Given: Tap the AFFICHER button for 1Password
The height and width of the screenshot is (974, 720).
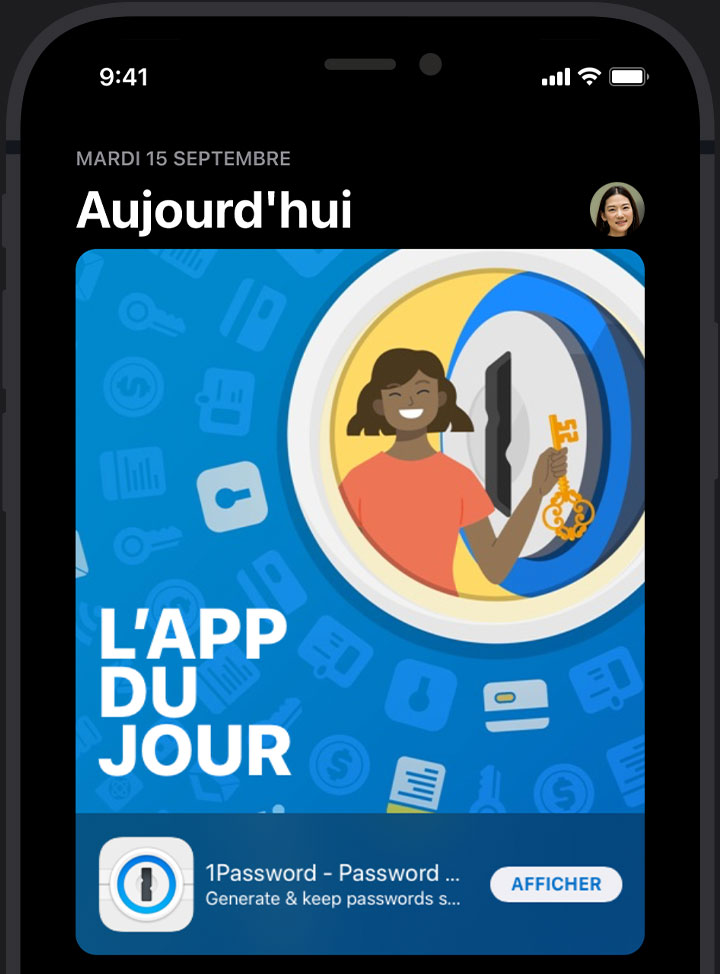Looking at the screenshot, I should [x=556, y=884].
